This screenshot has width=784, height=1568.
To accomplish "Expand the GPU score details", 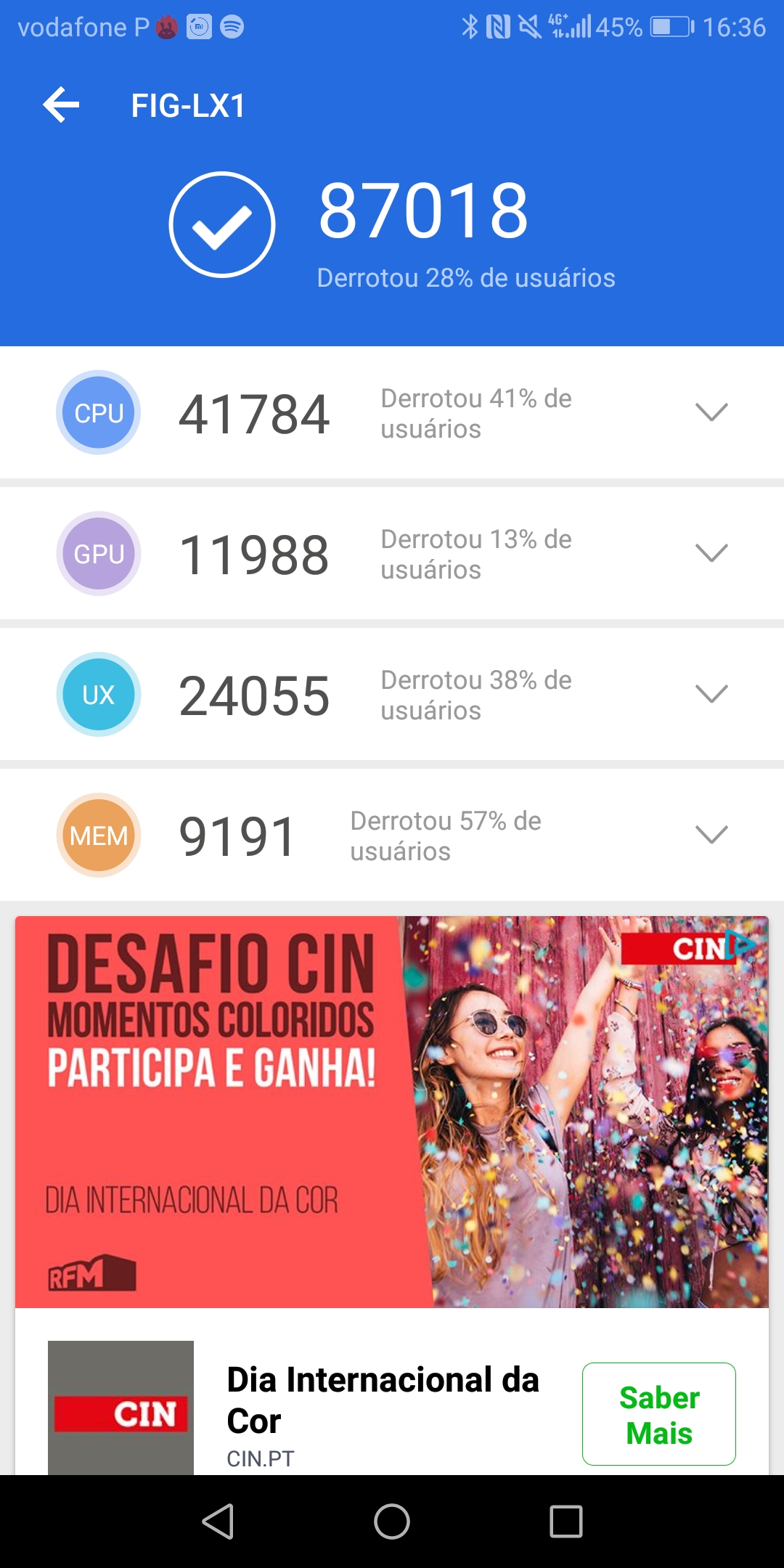I will pos(711,553).
